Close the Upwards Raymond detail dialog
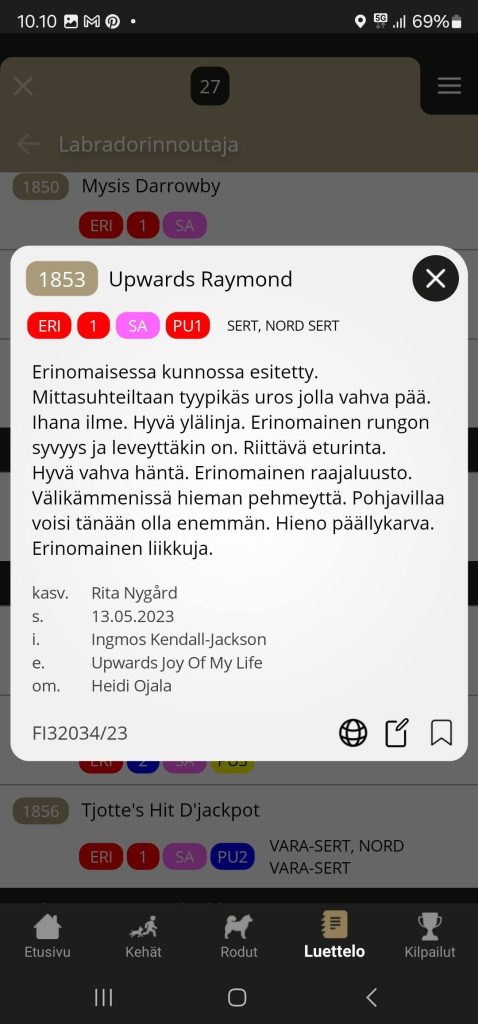This screenshot has height=1024, width=478. (x=436, y=279)
